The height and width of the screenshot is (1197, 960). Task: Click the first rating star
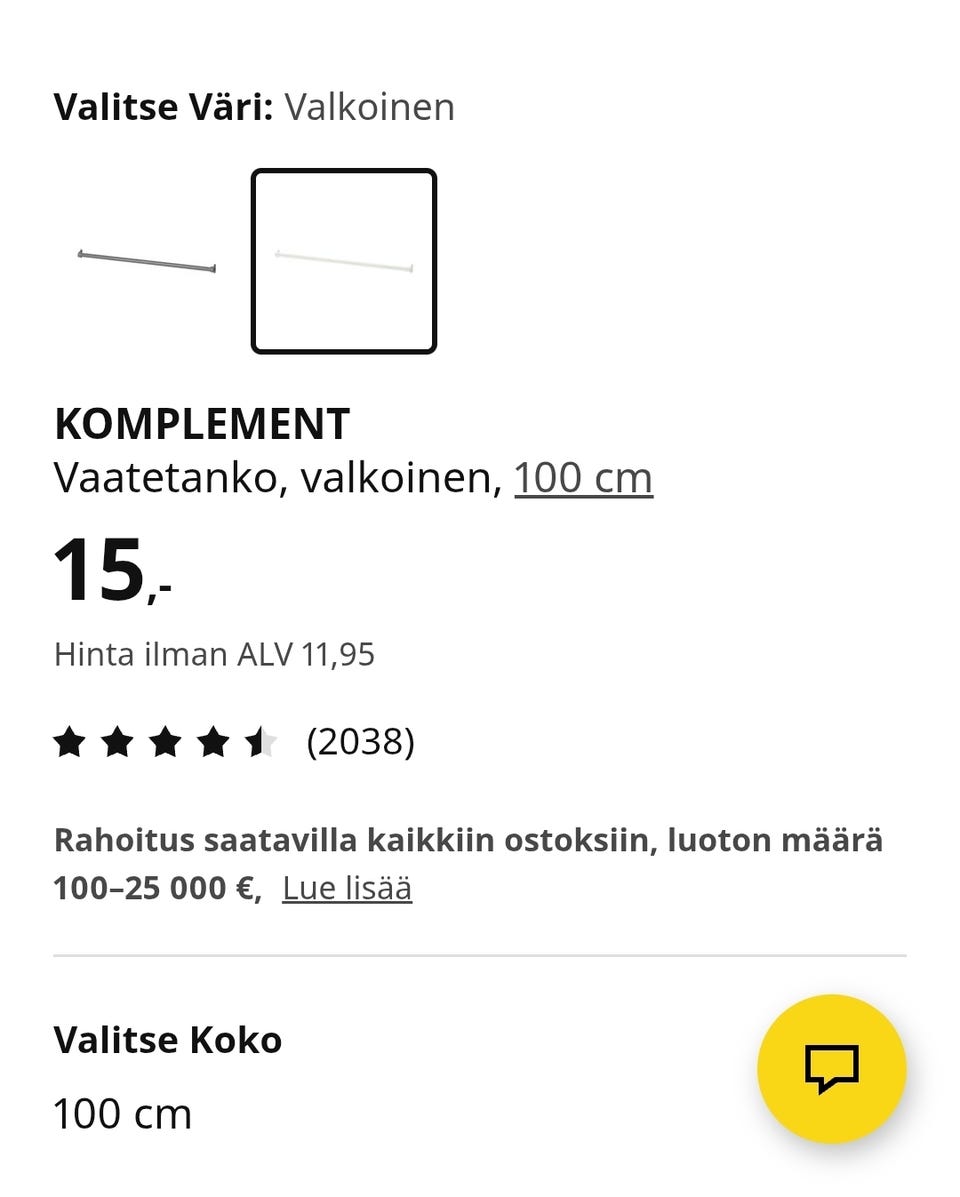pyautogui.click(x=72, y=742)
